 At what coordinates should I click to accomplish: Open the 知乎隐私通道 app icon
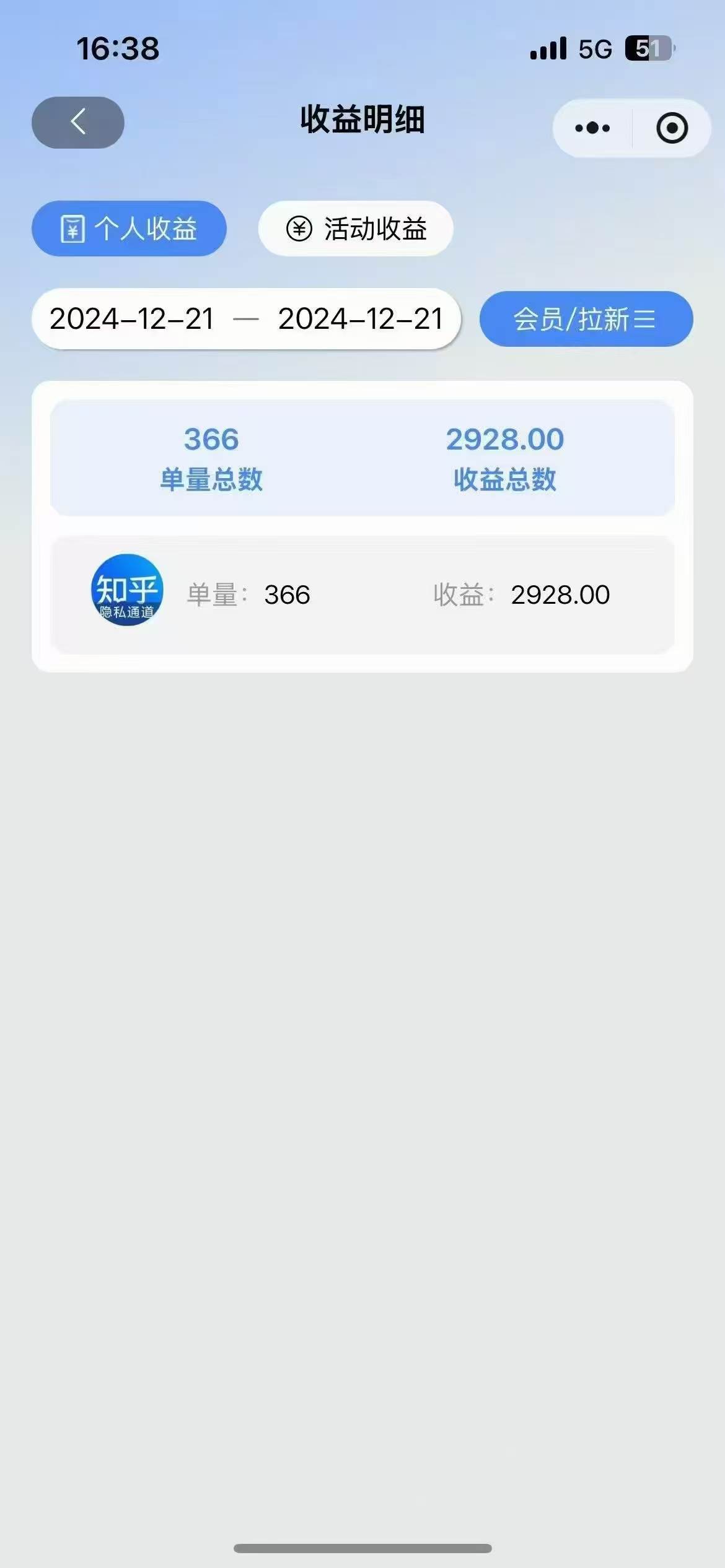pyautogui.click(x=126, y=594)
